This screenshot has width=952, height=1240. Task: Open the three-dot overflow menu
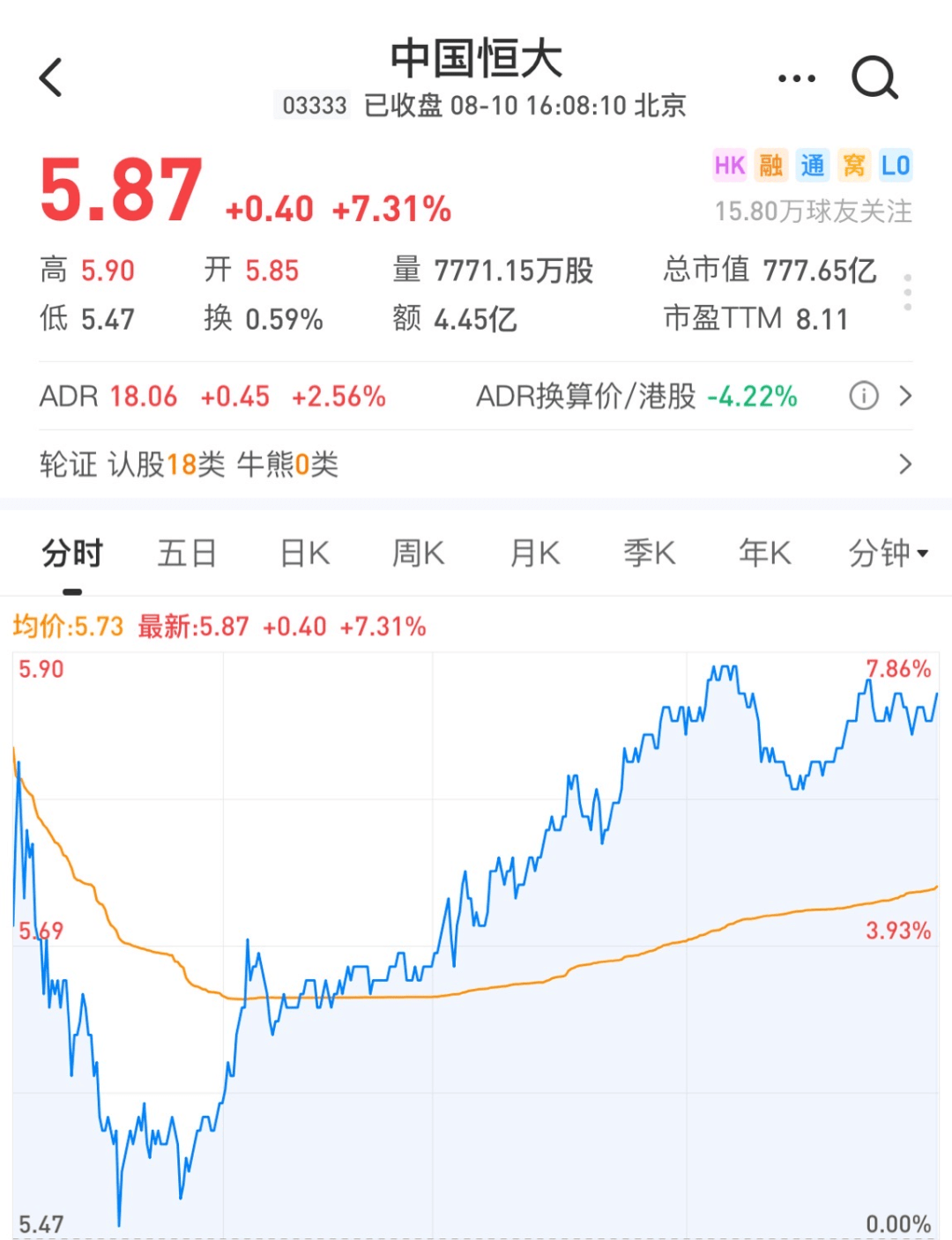[797, 78]
